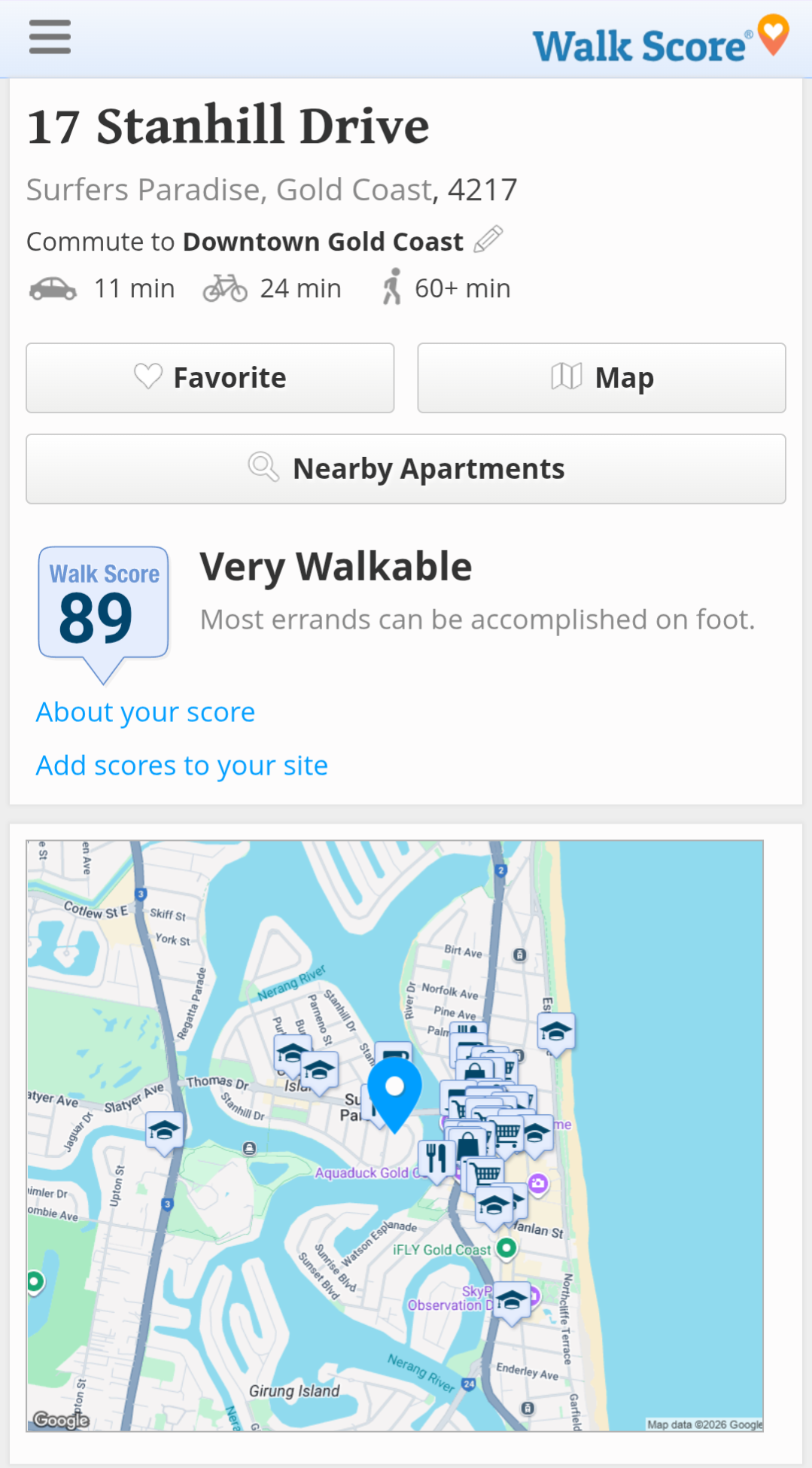812x1468 pixels.
Task: Go to the Walk Score home logo
Action: tap(659, 42)
